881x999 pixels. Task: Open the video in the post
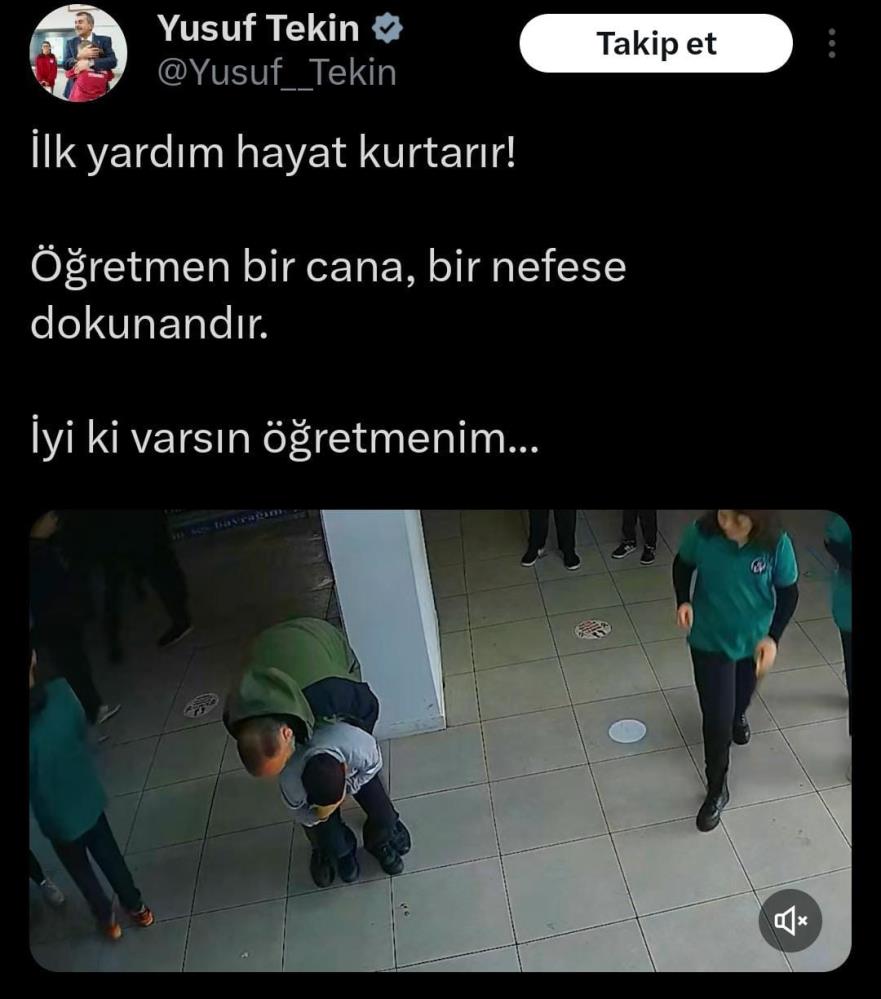click(440, 740)
